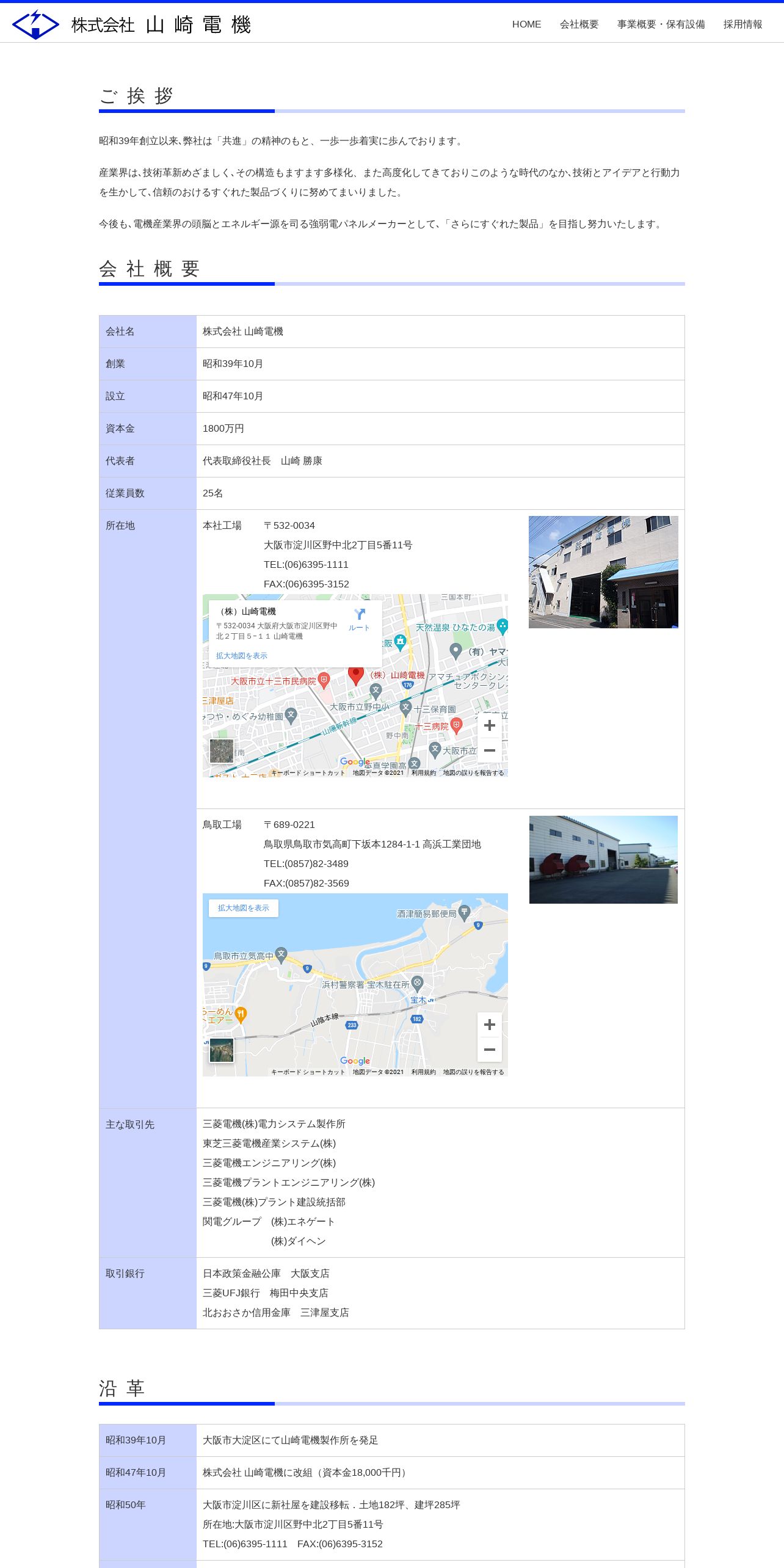Zoom in on the Osaka factory map
This screenshot has height=1568, width=784.
(489, 725)
